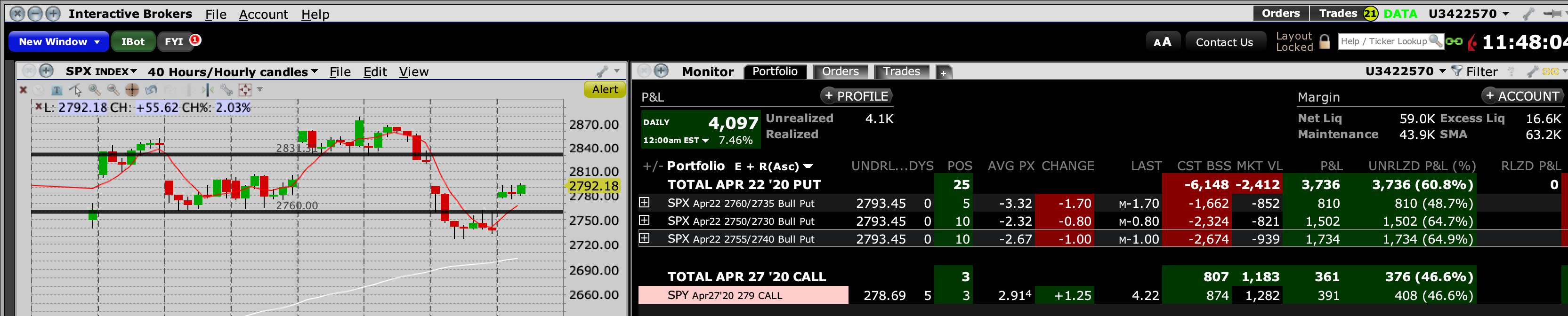1568x316 pixels.
Task: Expand the P&L PROFILE section
Action: click(856, 96)
